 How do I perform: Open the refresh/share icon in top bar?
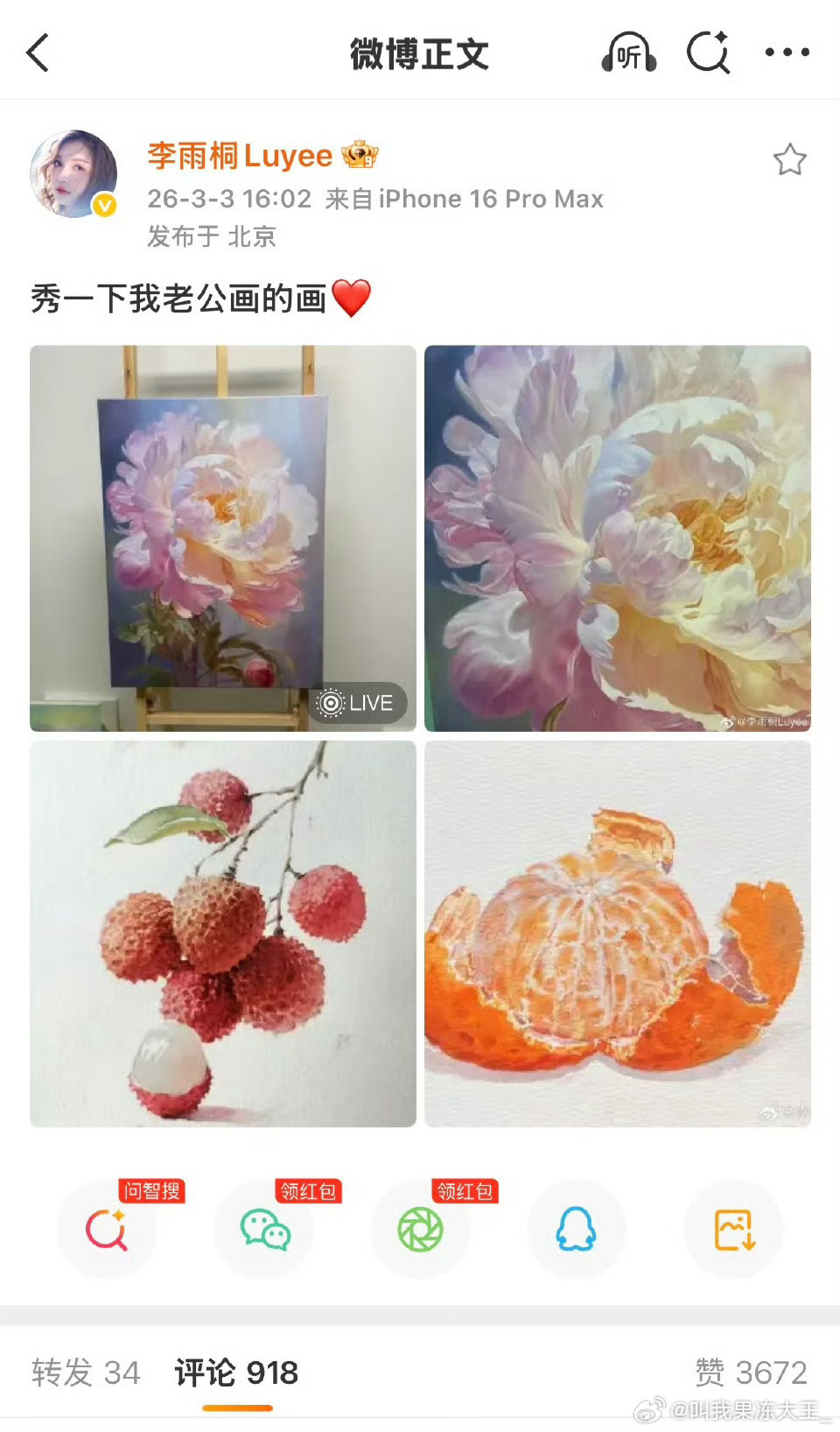coord(710,52)
